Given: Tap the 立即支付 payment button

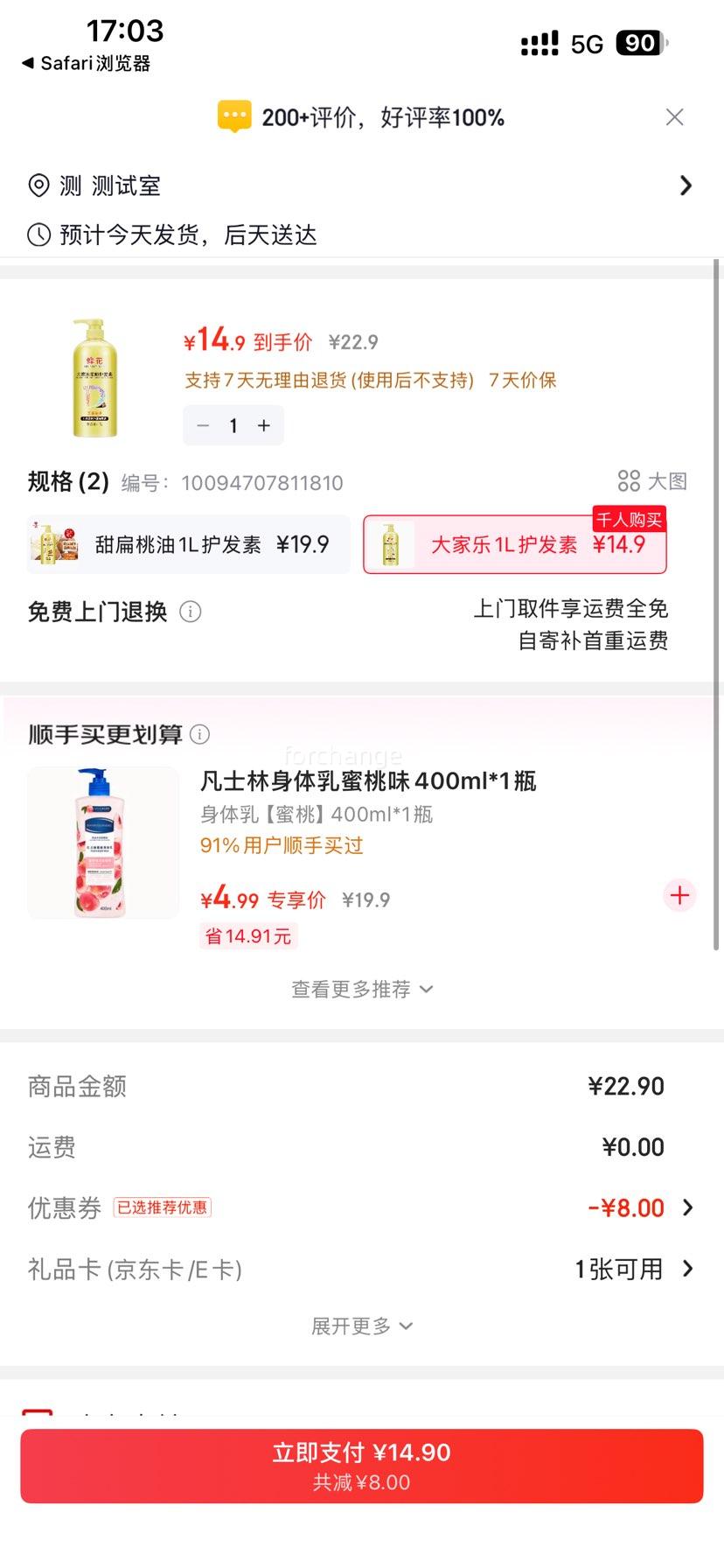Looking at the screenshot, I should click(x=362, y=1466).
